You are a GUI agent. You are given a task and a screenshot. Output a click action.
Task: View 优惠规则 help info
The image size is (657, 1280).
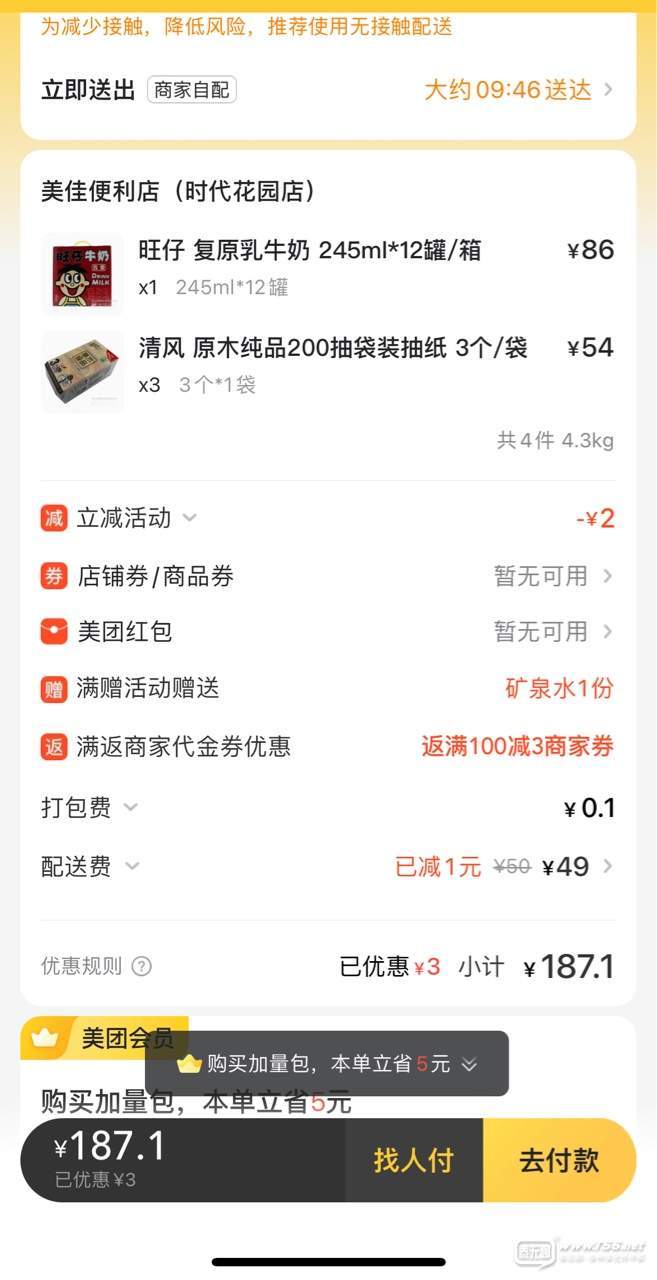pyautogui.click(x=142, y=966)
